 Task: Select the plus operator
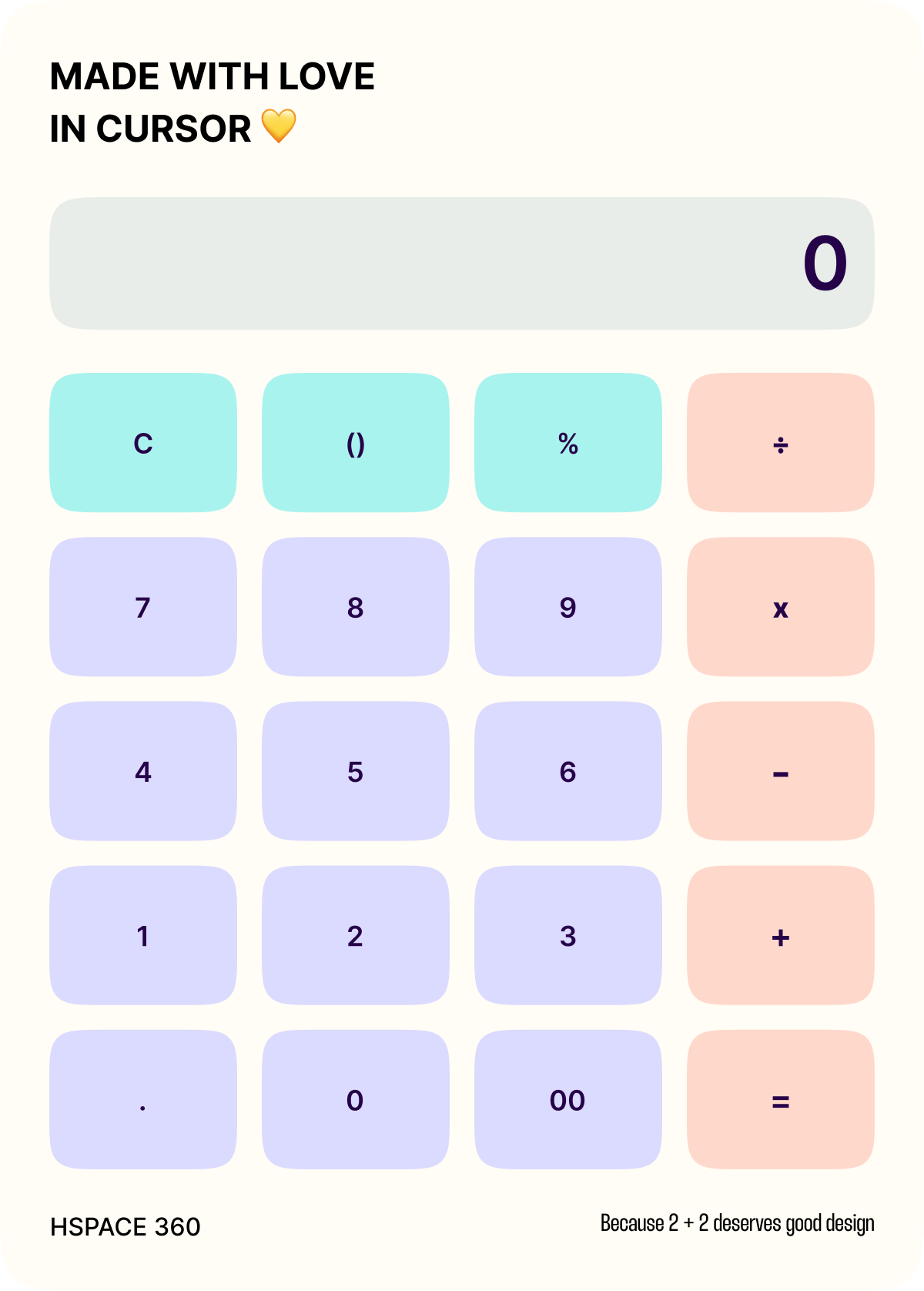click(781, 935)
